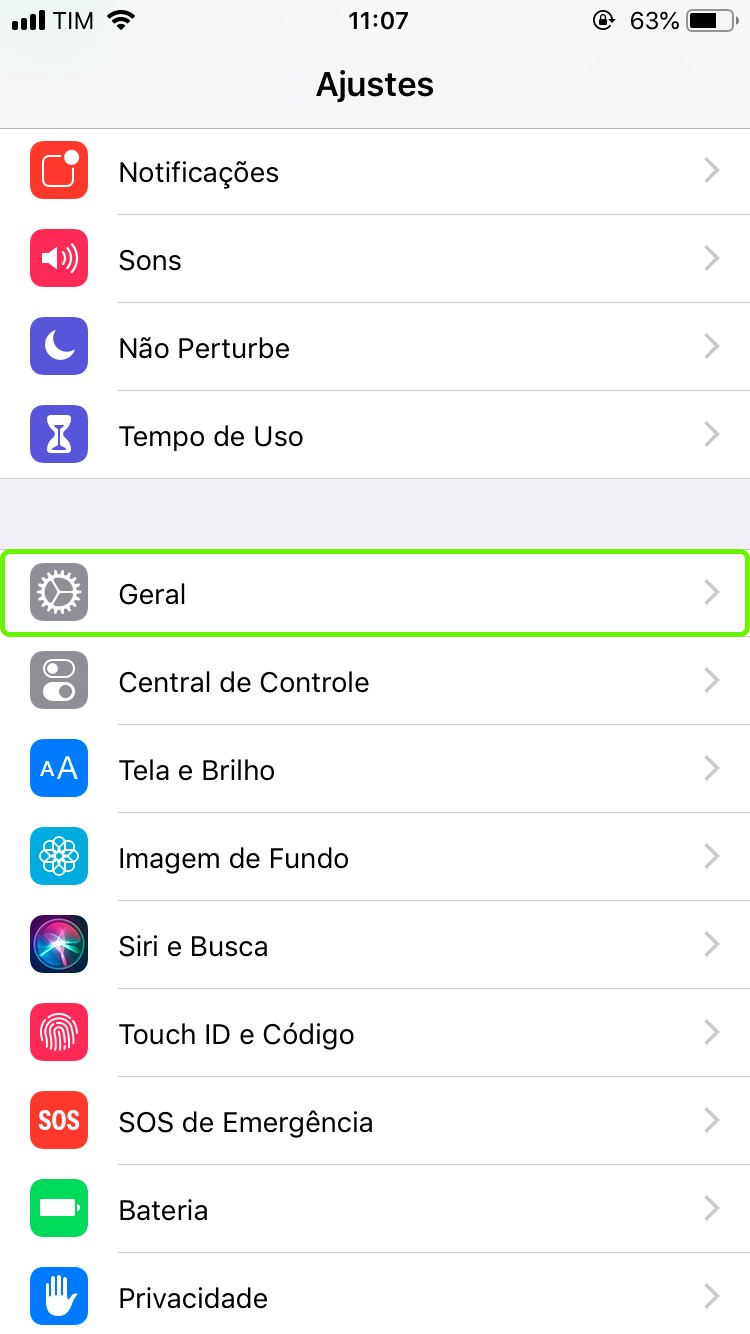View Tempo de Uso settings
Image resolution: width=750 pixels, height=1334 pixels.
(x=375, y=436)
